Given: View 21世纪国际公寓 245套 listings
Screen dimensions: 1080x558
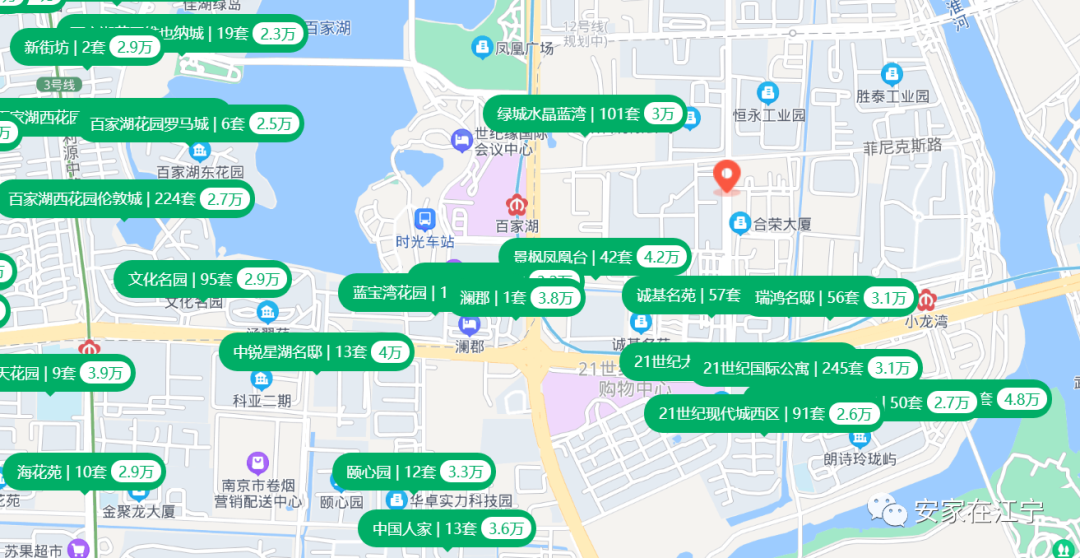Looking at the screenshot, I should [808, 369].
